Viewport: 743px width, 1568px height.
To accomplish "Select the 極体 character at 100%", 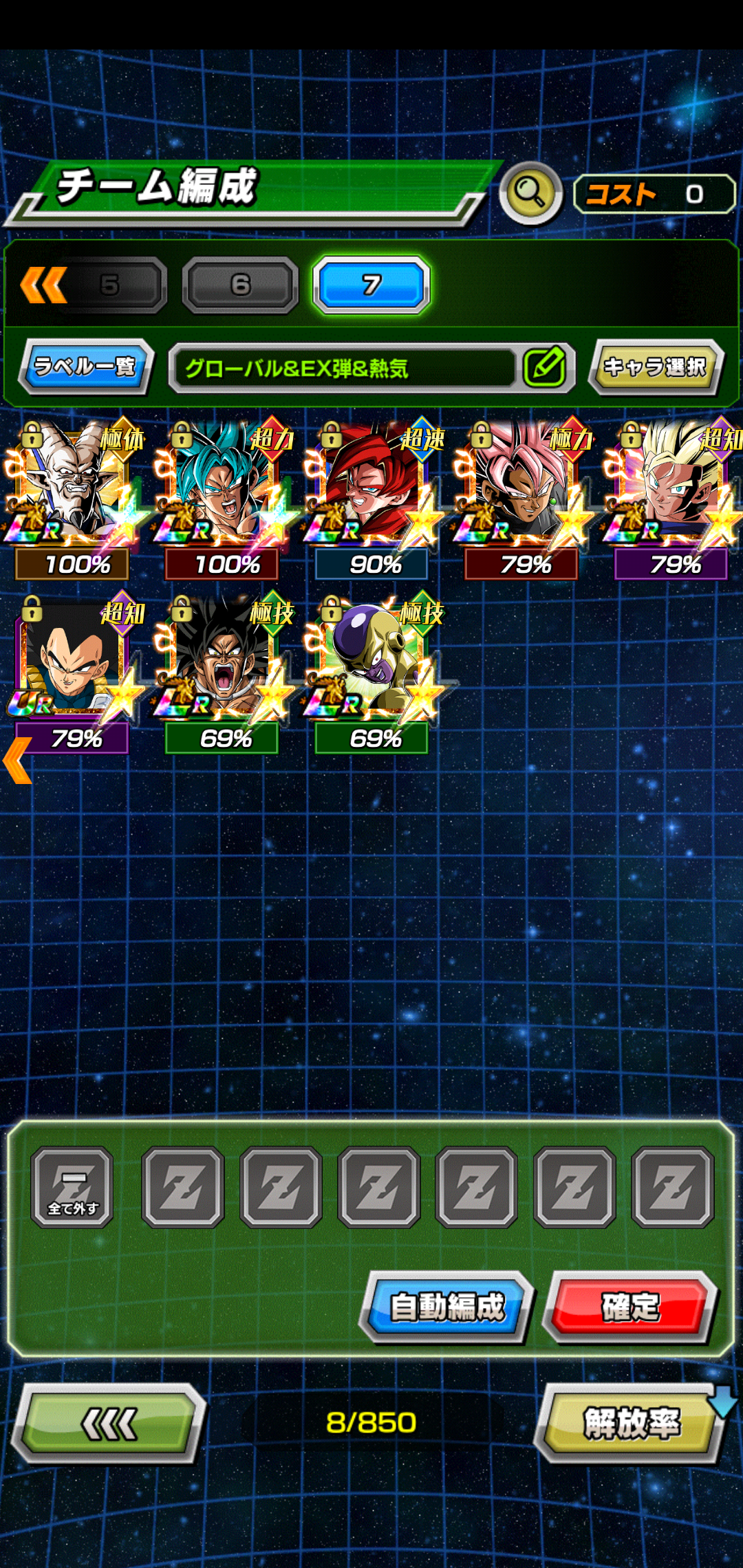I will 72,499.
